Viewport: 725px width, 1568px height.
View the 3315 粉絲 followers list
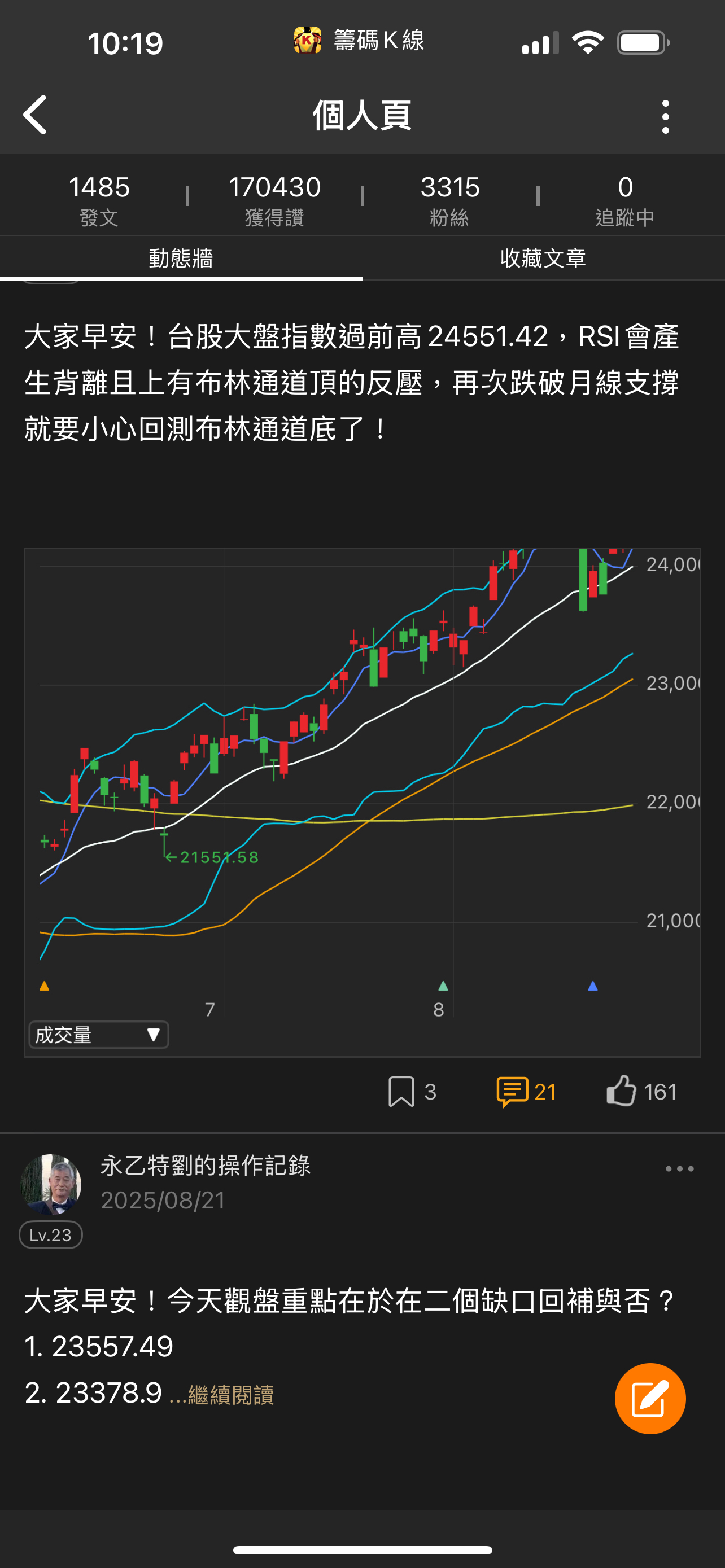point(450,199)
